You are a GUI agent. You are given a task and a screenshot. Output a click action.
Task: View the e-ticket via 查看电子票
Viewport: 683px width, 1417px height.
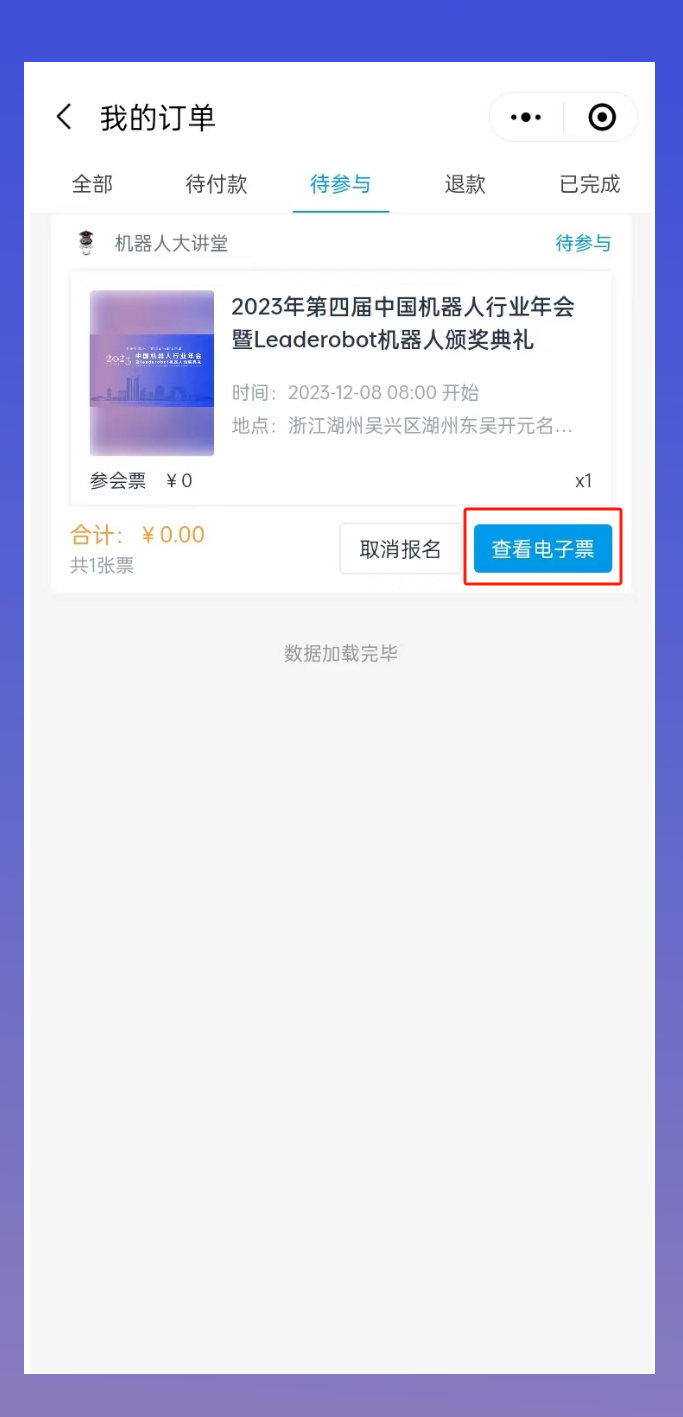point(542,549)
